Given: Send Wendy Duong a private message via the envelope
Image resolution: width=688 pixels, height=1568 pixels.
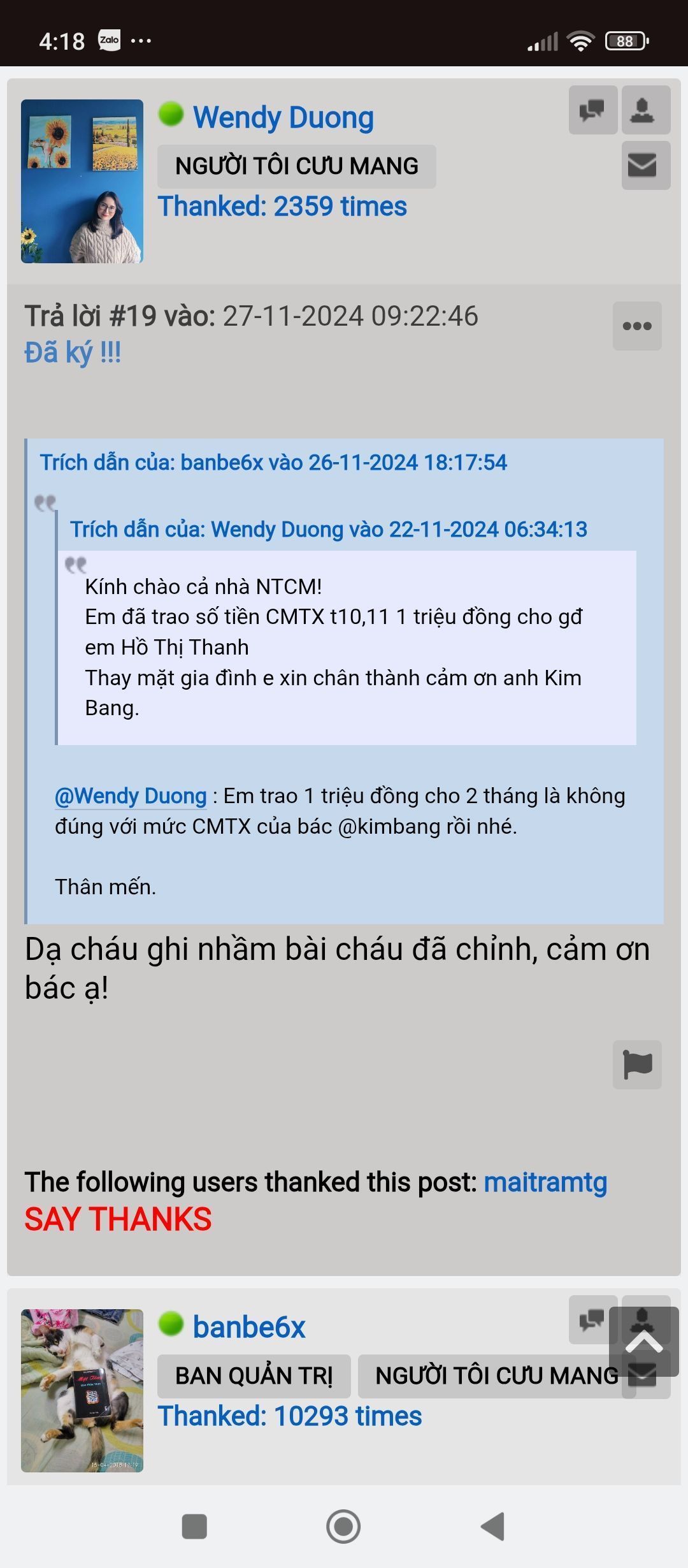Looking at the screenshot, I should 645,166.
